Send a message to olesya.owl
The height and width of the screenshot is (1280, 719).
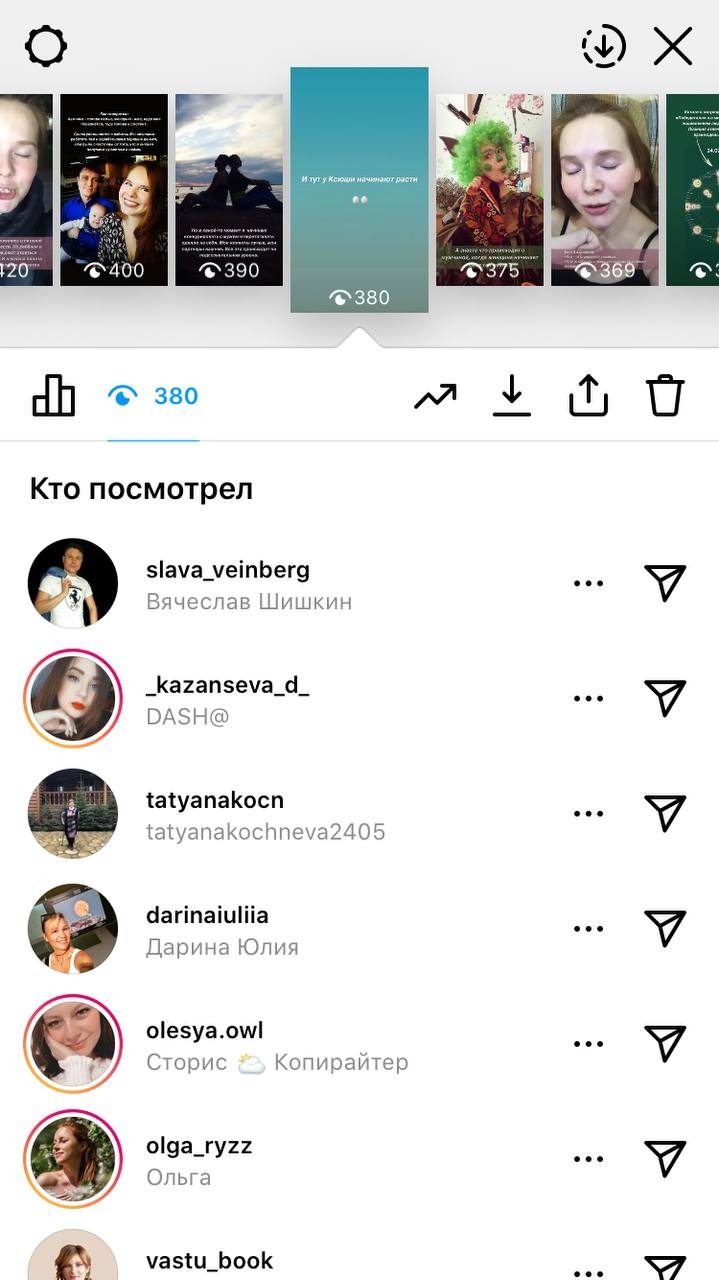665,1043
